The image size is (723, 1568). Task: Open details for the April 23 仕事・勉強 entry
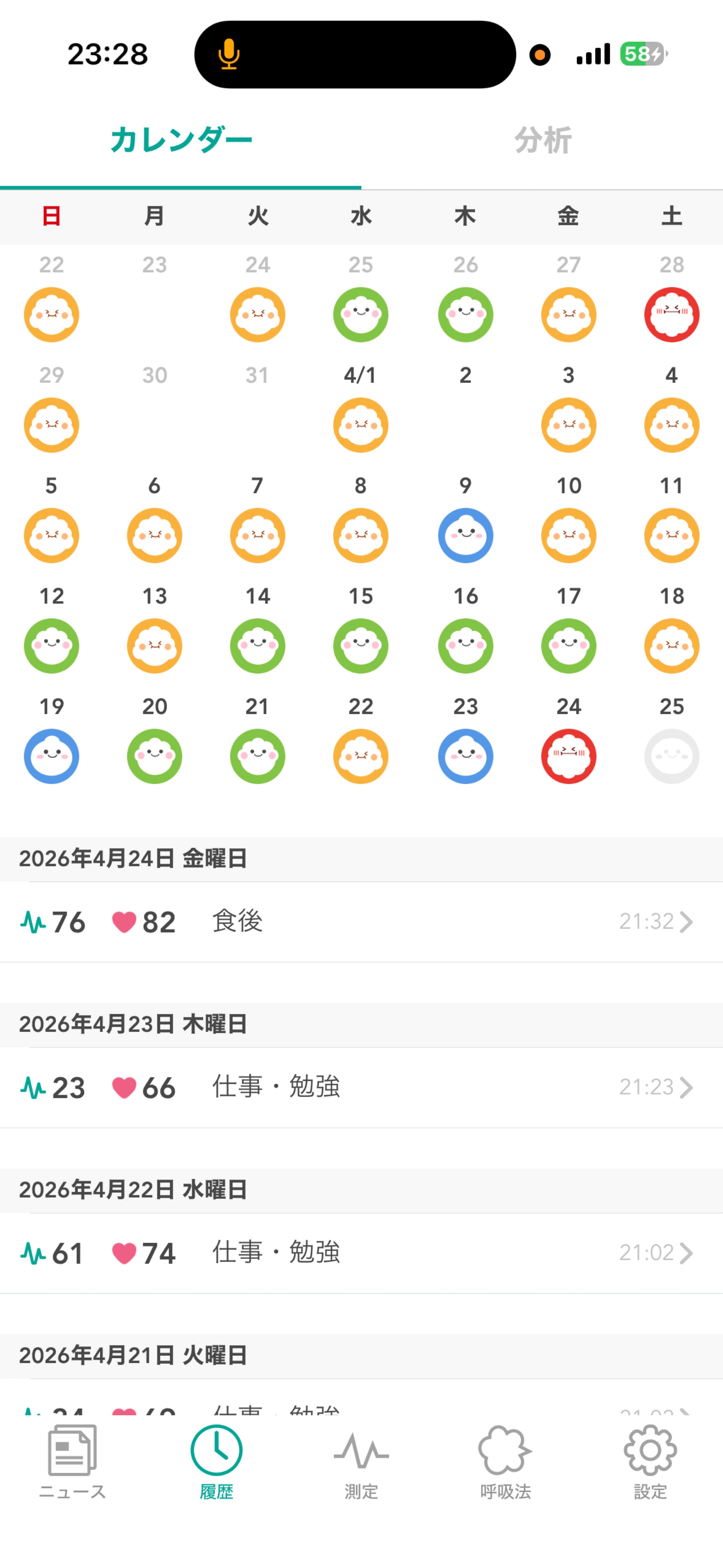pos(361,1087)
